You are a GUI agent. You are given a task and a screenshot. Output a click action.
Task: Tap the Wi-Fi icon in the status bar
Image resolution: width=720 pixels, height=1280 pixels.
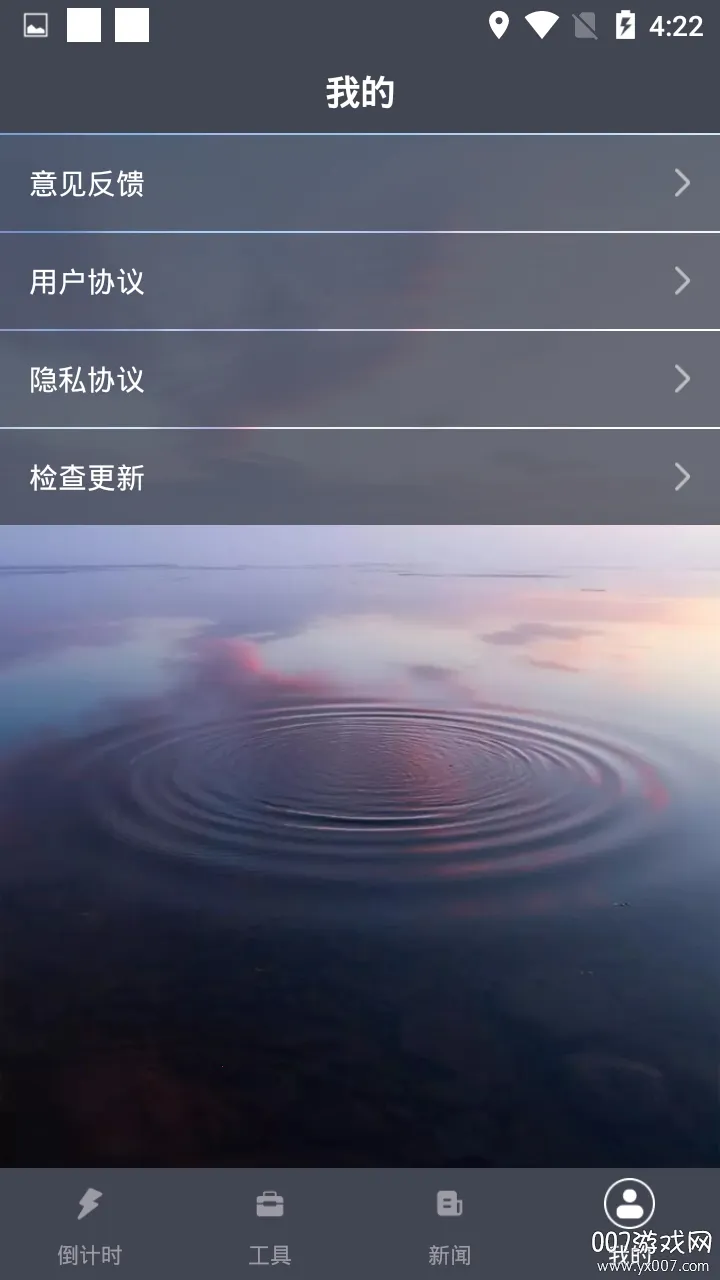click(541, 23)
